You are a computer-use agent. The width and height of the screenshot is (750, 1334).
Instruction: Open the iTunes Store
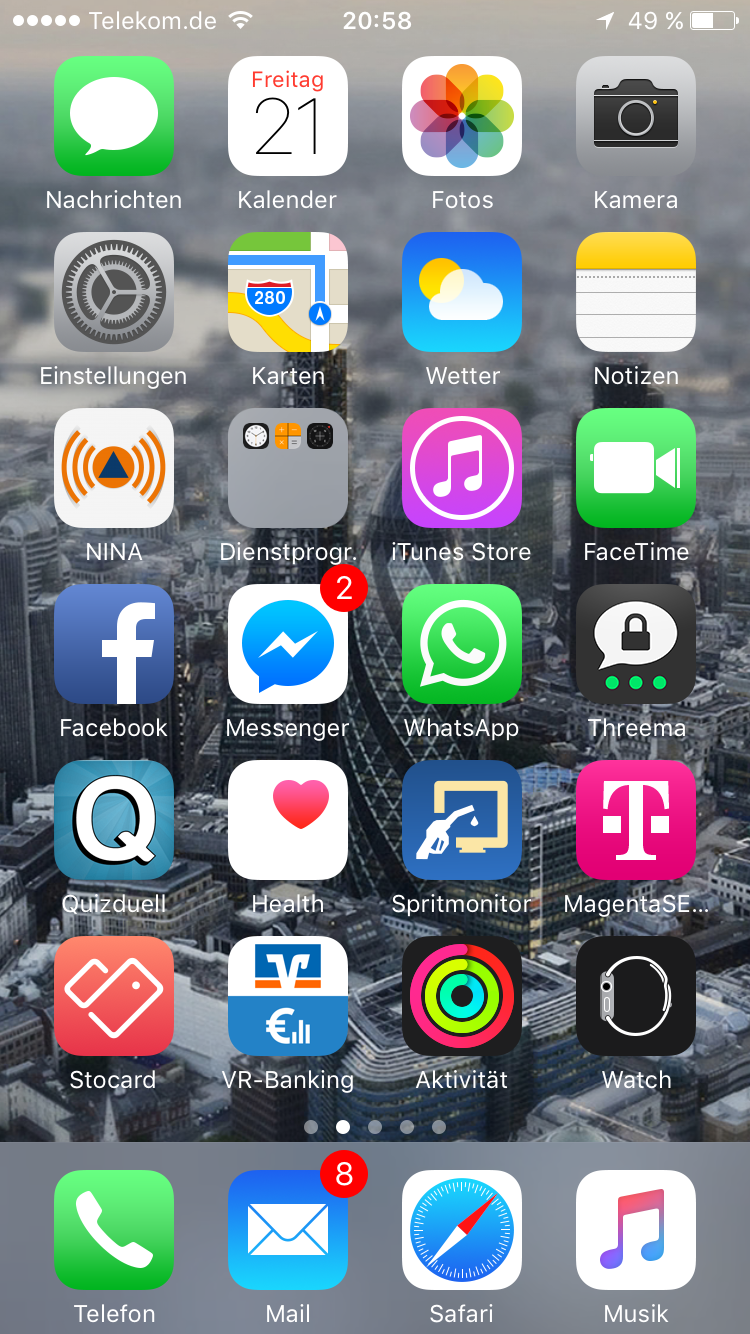(x=462, y=468)
